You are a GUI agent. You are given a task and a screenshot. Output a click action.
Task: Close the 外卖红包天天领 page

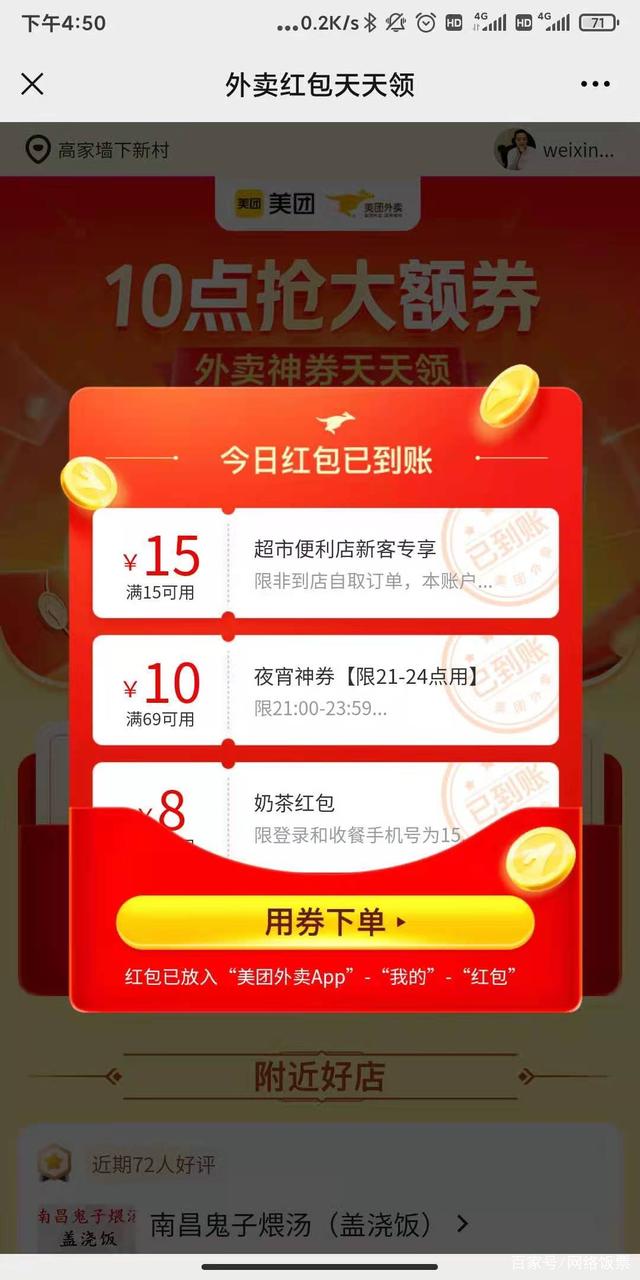pyautogui.click(x=32, y=84)
